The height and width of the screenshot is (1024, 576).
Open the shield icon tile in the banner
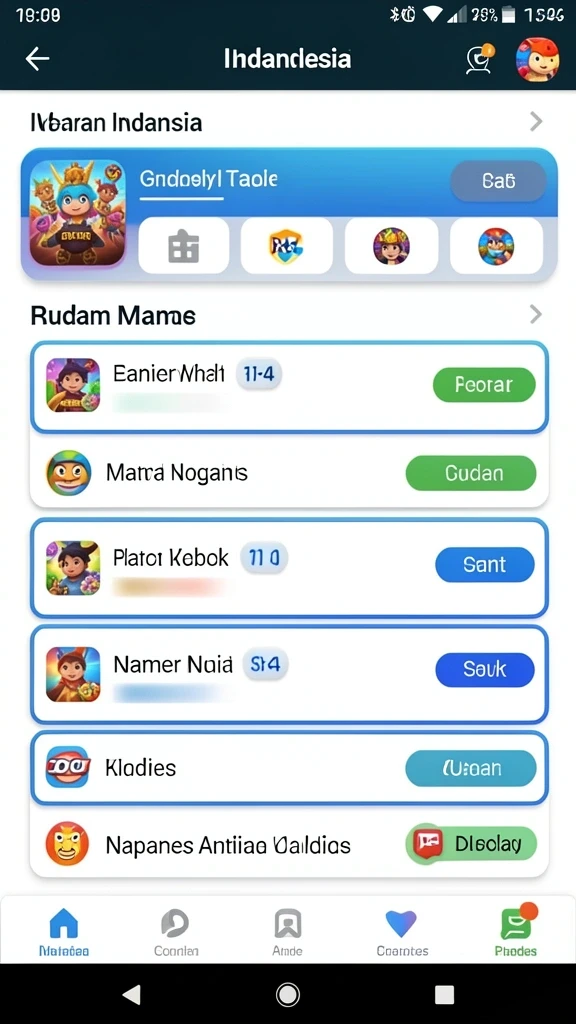[286, 246]
